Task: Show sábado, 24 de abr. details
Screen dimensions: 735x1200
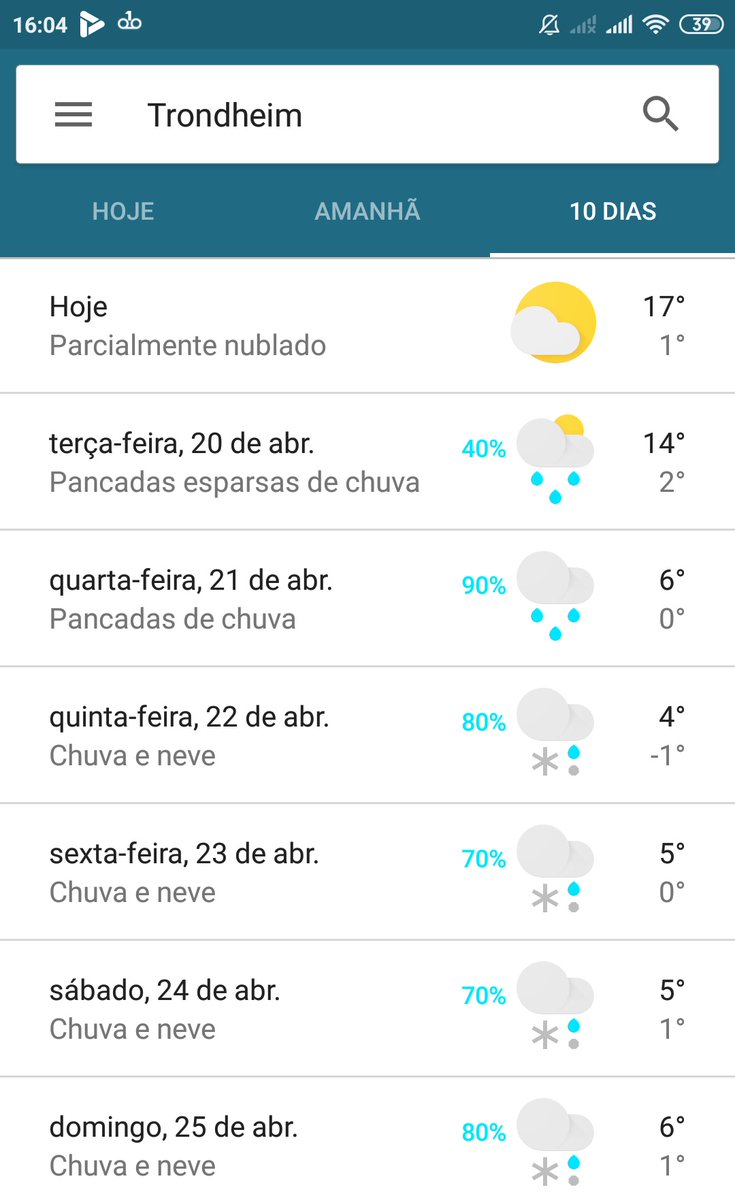Action: pyautogui.click(x=367, y=1010)
